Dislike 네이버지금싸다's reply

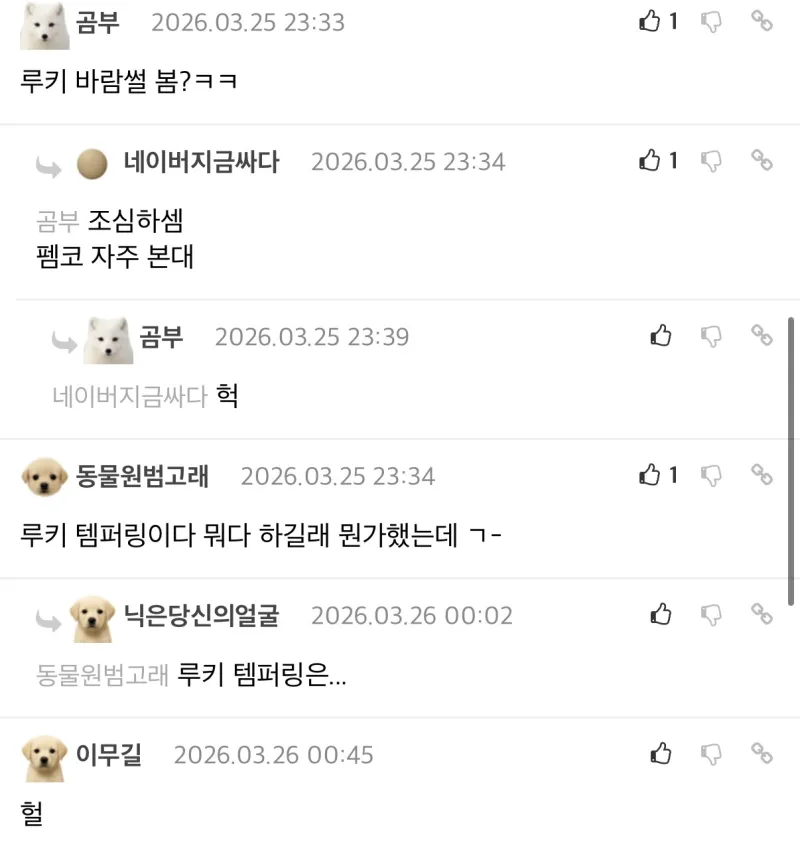pos(712,160)
